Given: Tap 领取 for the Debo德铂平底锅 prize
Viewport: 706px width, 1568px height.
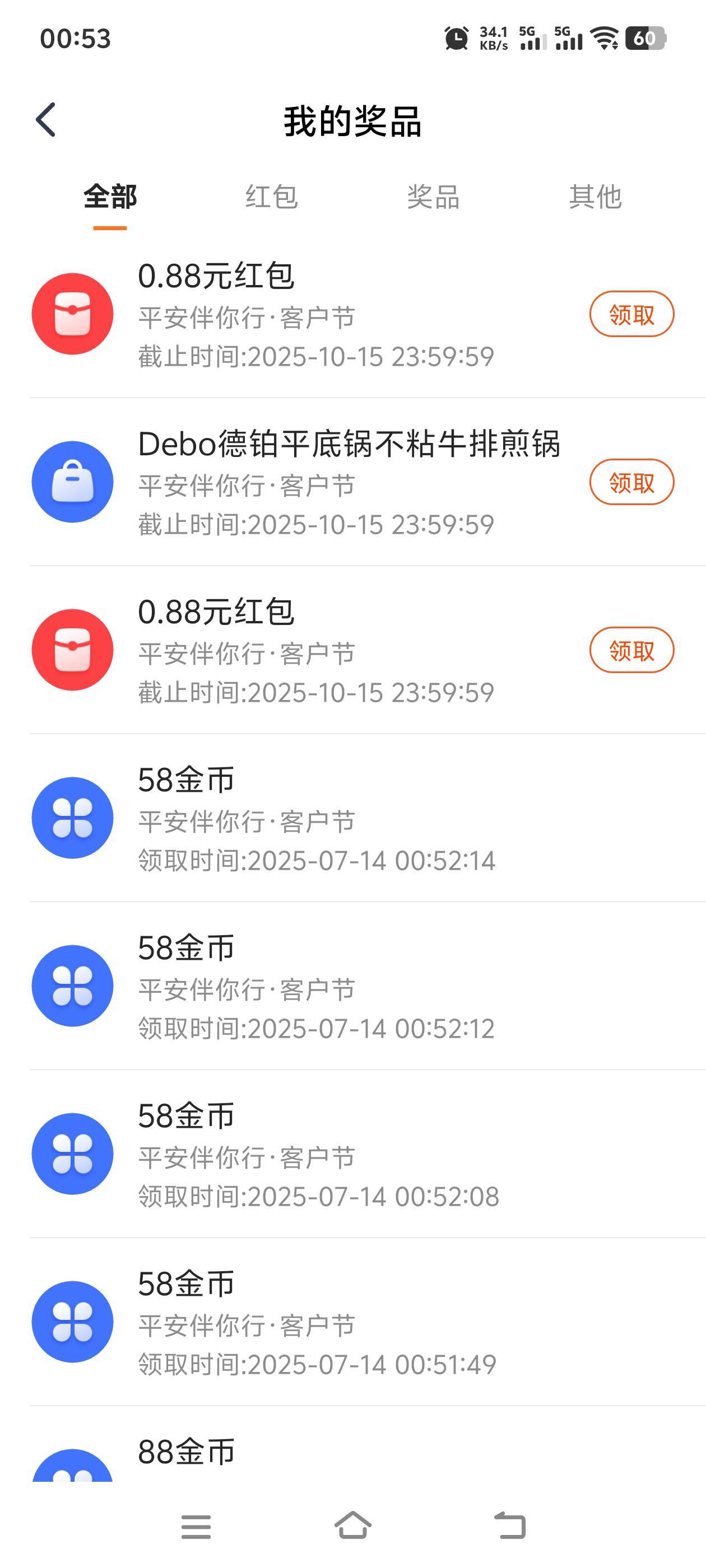Looking at the screenshot, I should click(631, 482).
